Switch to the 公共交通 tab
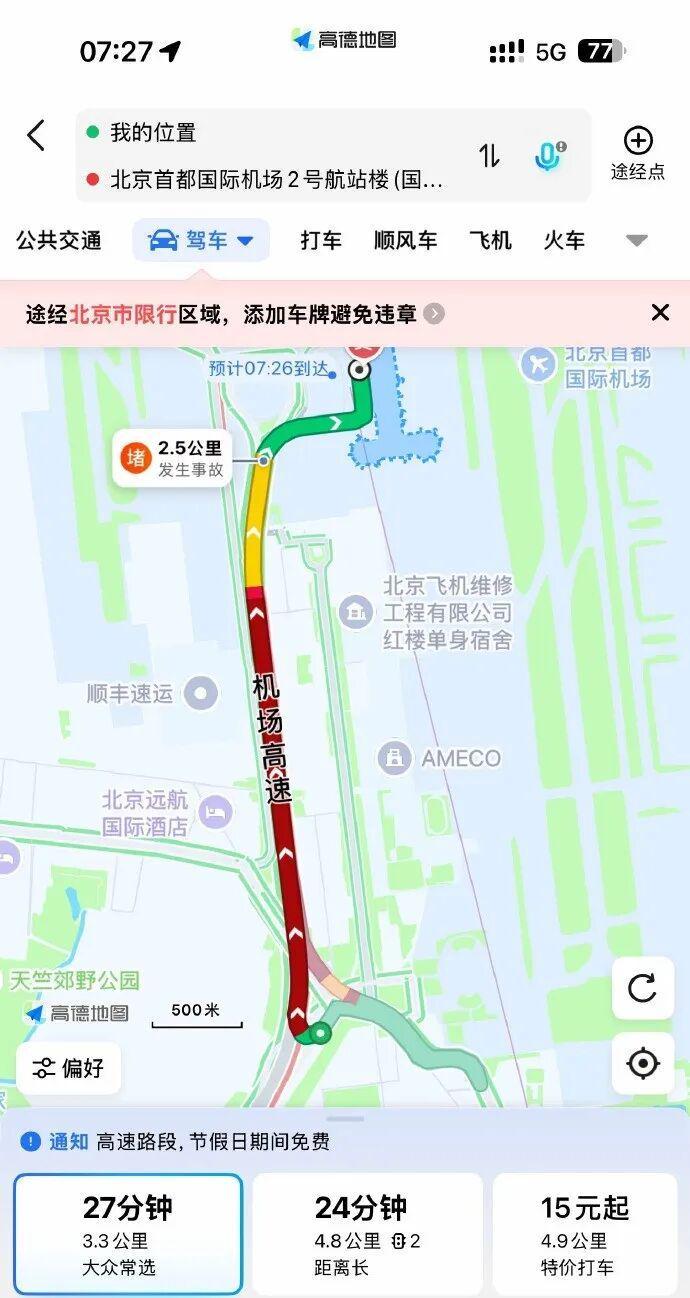The width and height of the screenshot is (690, 1298). coord(59,240)
